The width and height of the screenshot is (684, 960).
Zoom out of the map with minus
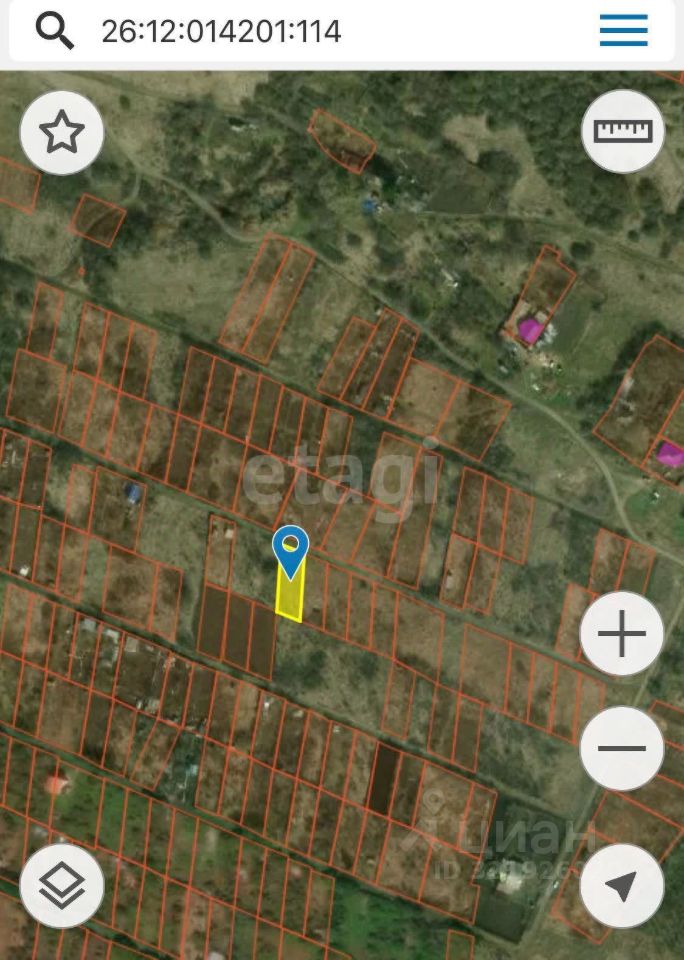(x=622, y=748)
